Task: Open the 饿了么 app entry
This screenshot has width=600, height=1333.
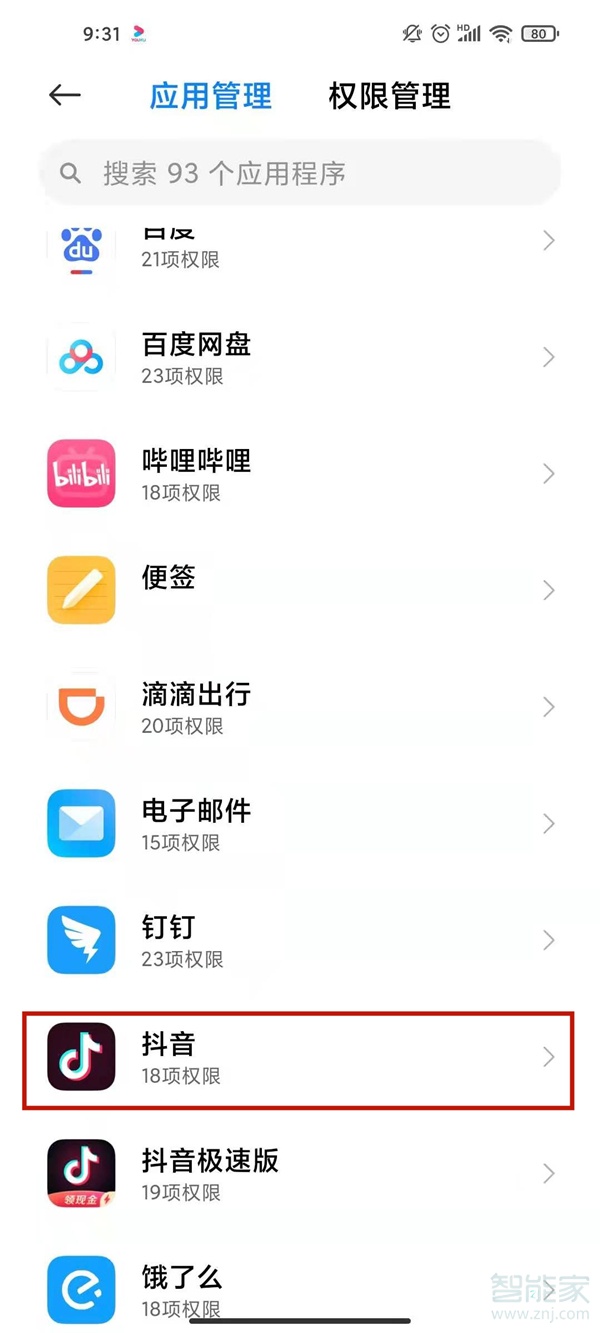Action: pyautogui.click(x=300, y=1285)
